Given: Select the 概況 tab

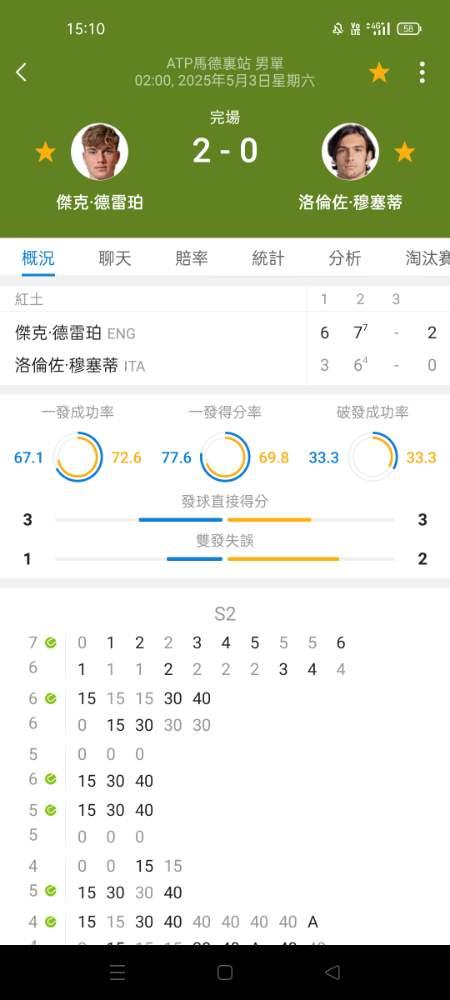Looking at the screenshot, I should (38, 258).
